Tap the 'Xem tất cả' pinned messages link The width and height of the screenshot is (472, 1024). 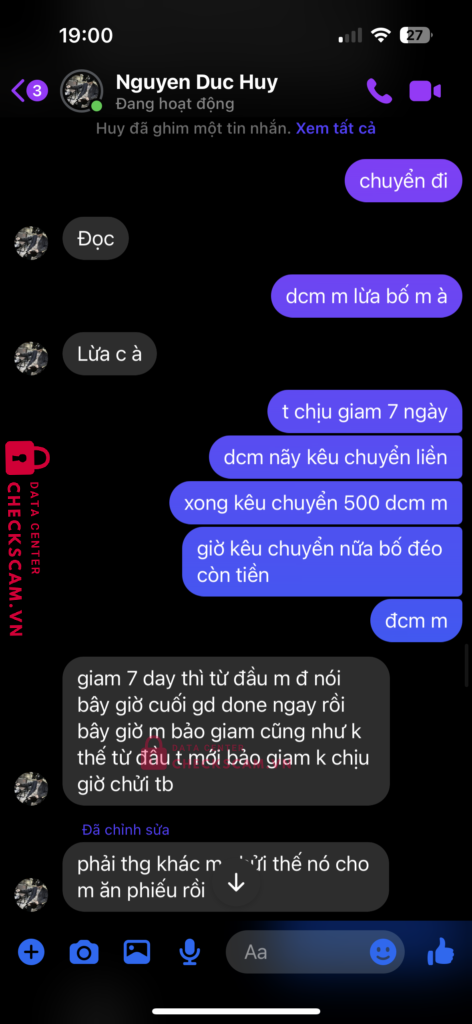336,129
